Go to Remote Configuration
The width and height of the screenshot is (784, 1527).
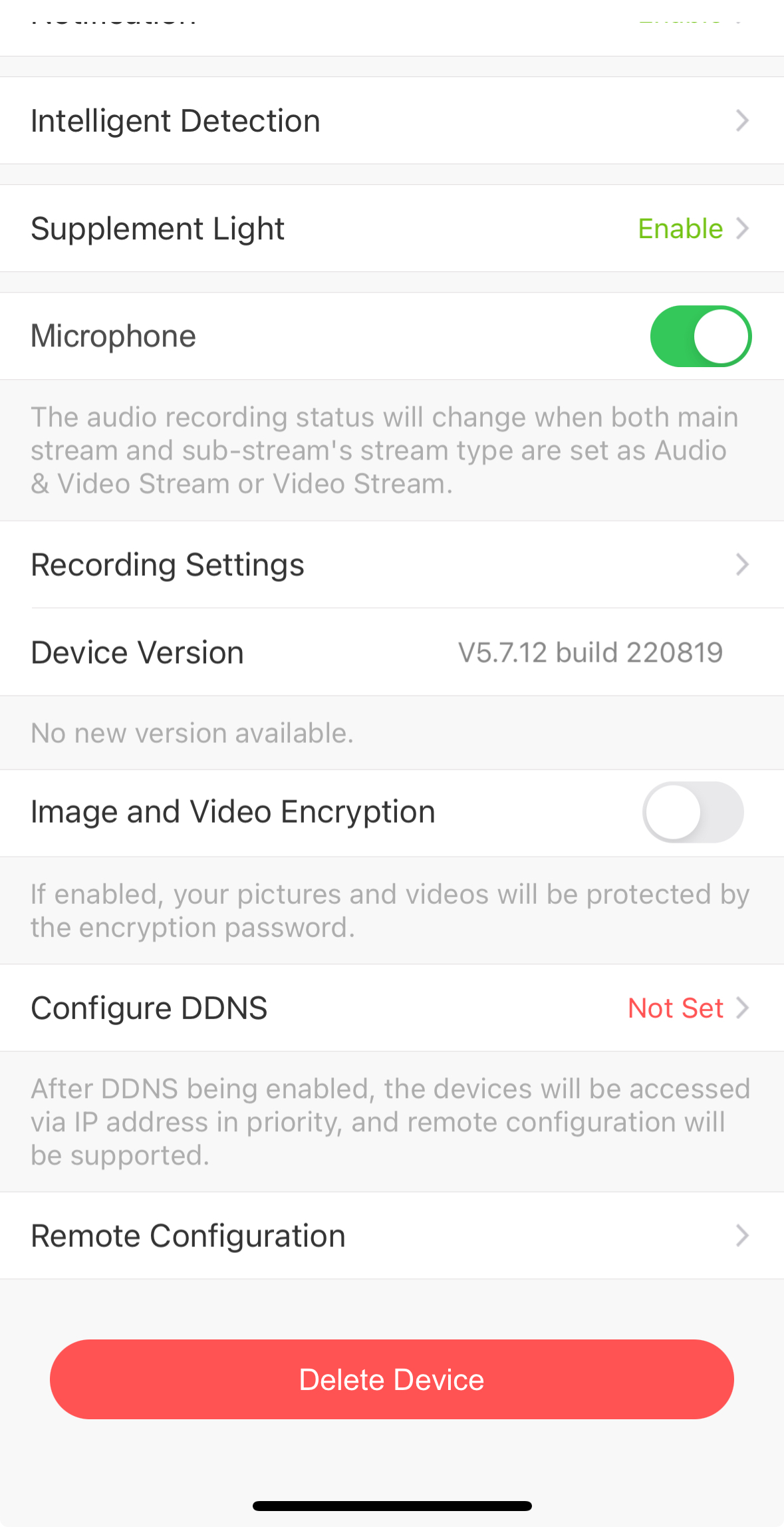[391, 1236]
